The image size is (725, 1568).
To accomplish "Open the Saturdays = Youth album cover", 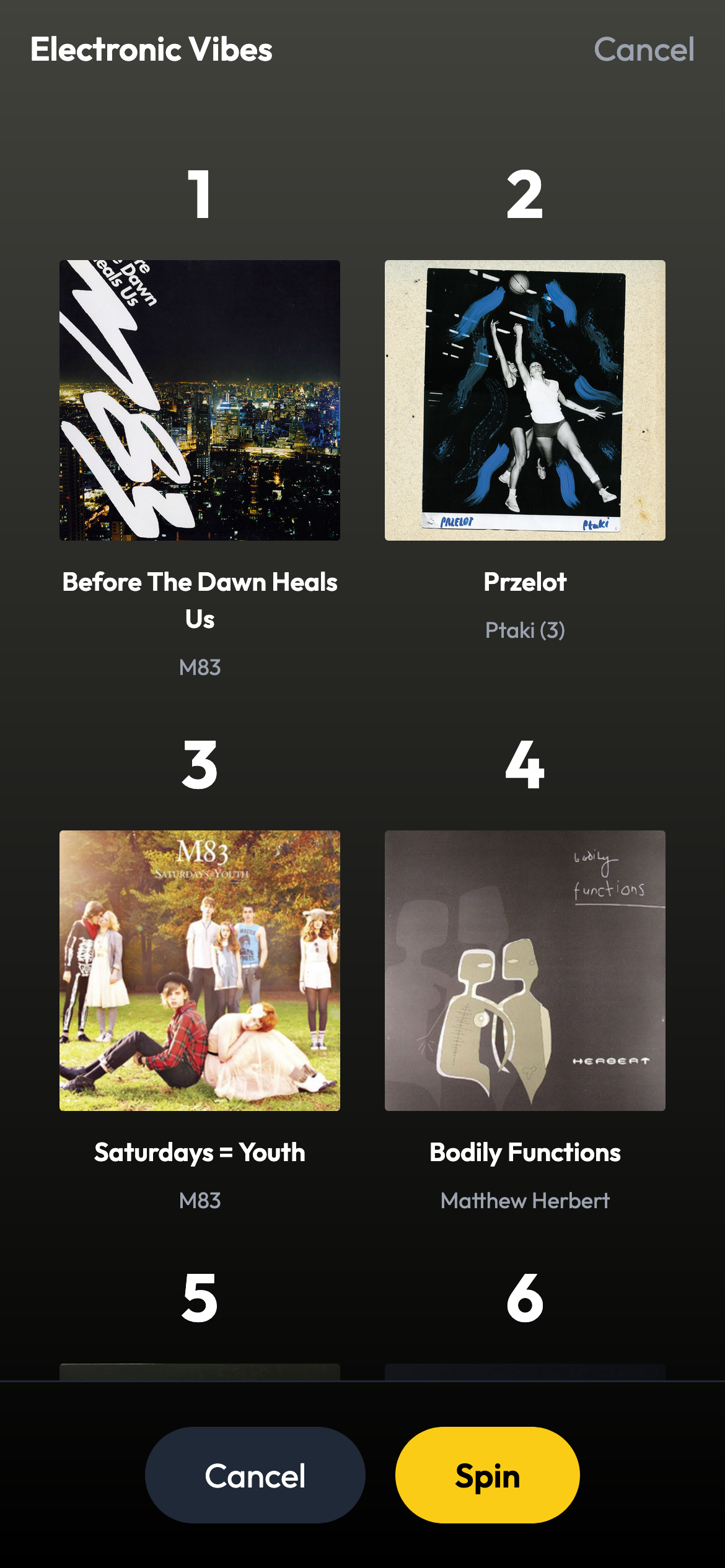I will tap(200, 970).
